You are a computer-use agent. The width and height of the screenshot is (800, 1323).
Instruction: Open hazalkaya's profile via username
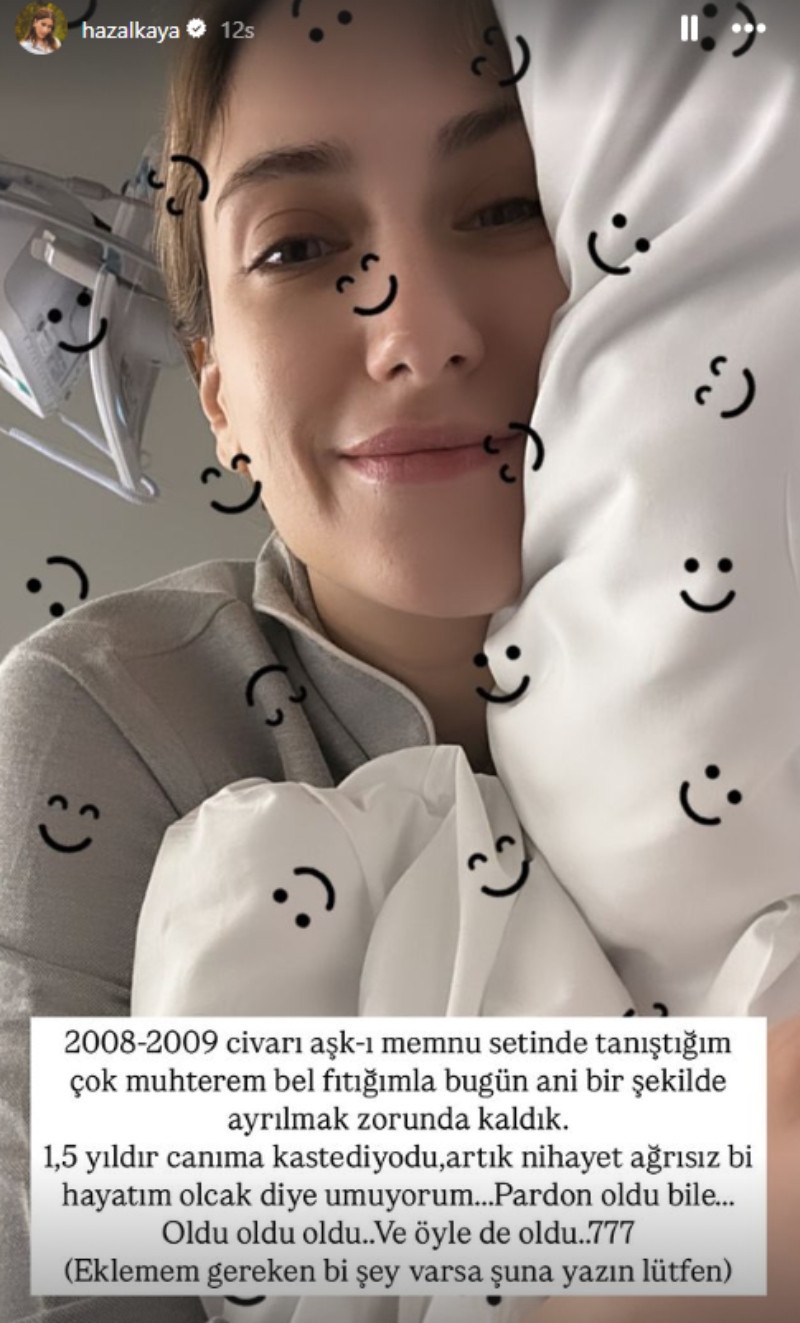click(130, 30)
